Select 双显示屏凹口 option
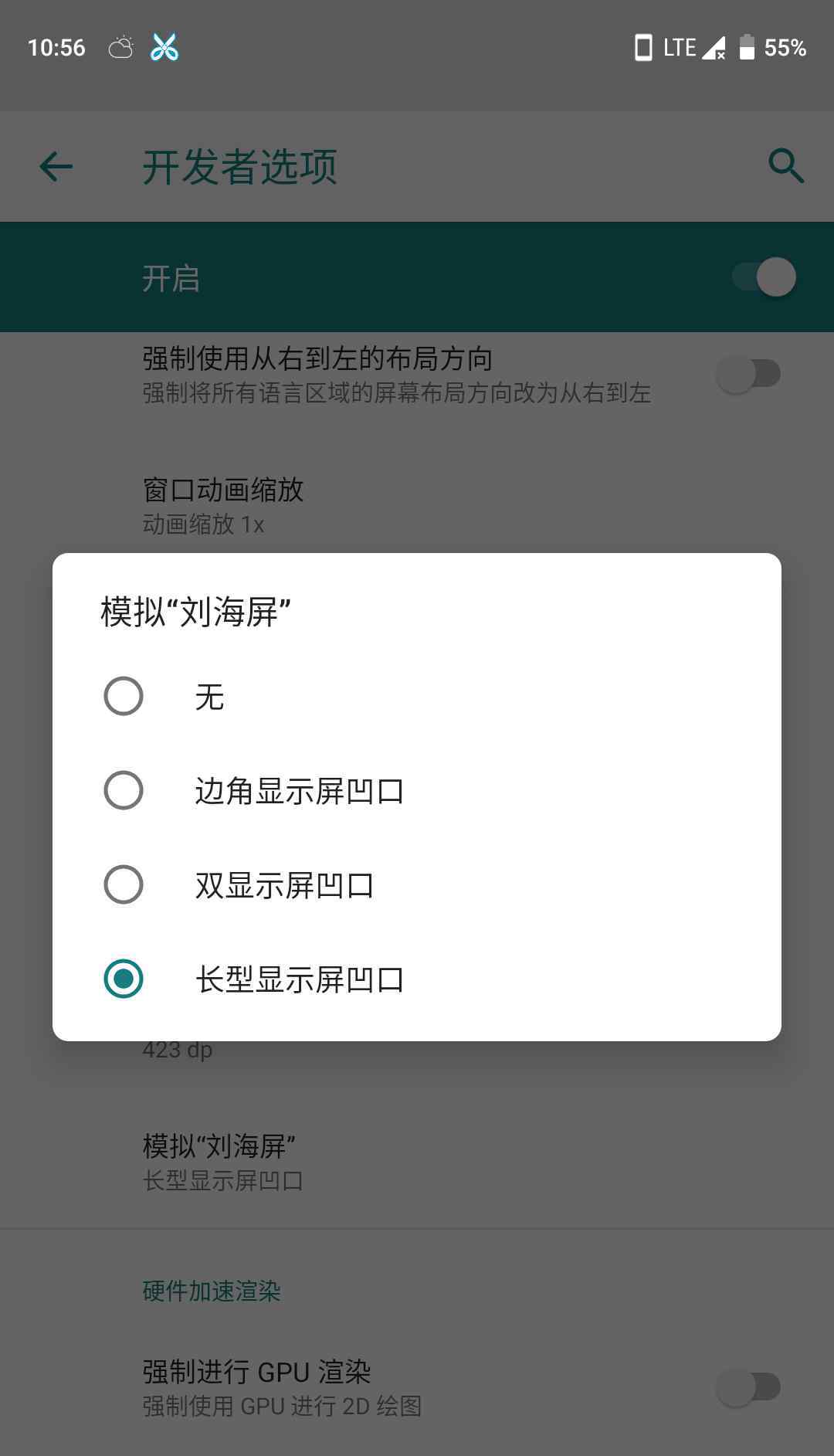The image size is (834, 1456). click(417, 884)
